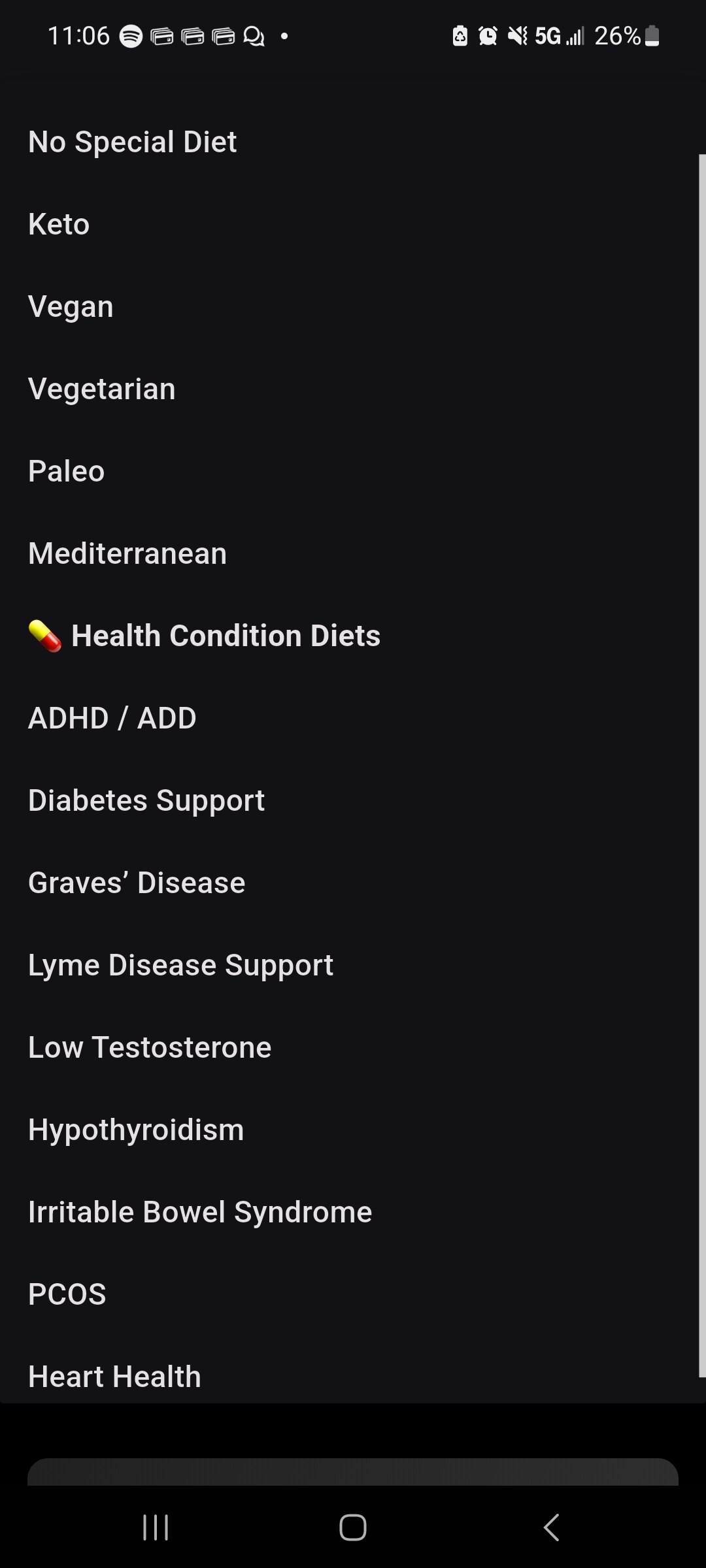This screenshot has height=1568, width=706.
Task: Choose Paleo diet
Action: coord(67,471)
